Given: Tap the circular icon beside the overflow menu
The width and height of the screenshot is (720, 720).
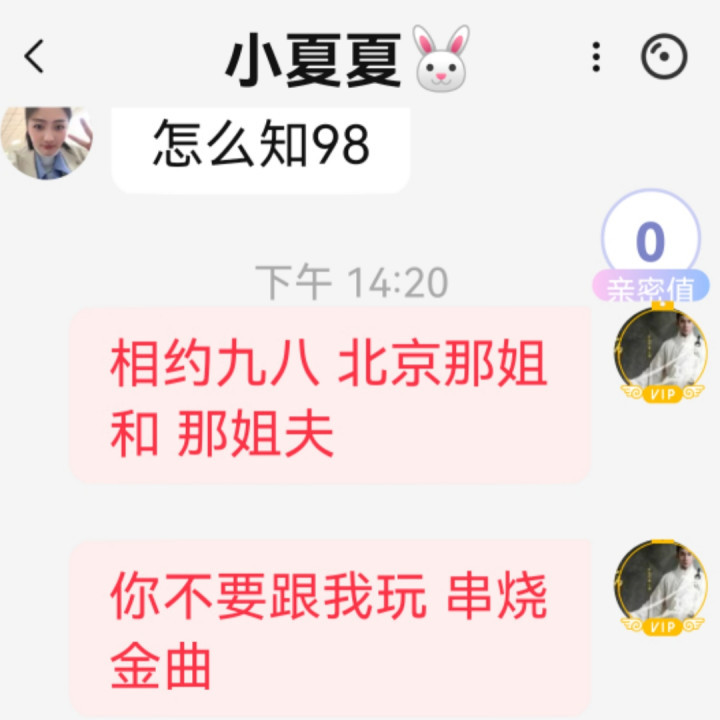Looking at the screenshot, I should pos(664,57).
